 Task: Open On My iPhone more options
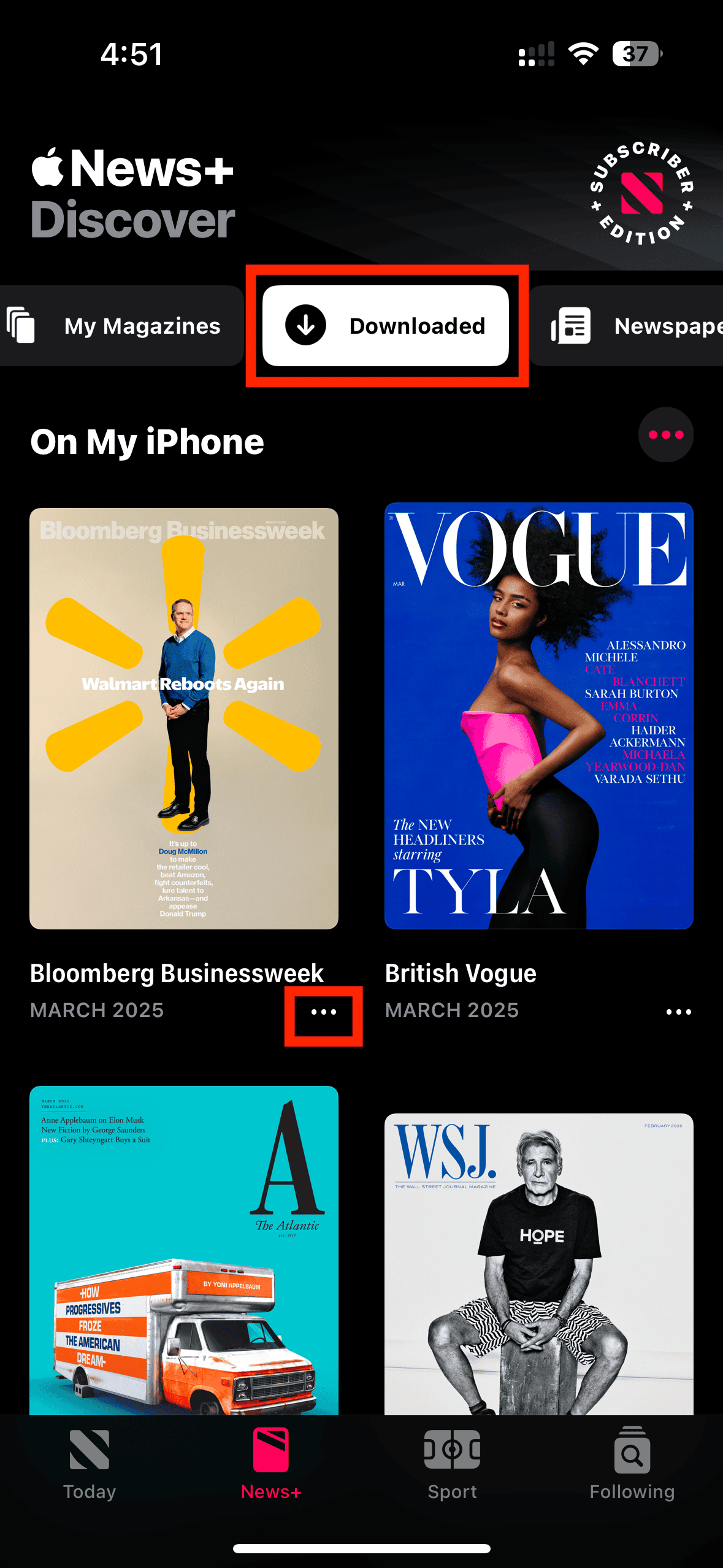click(x=665, y=435)
